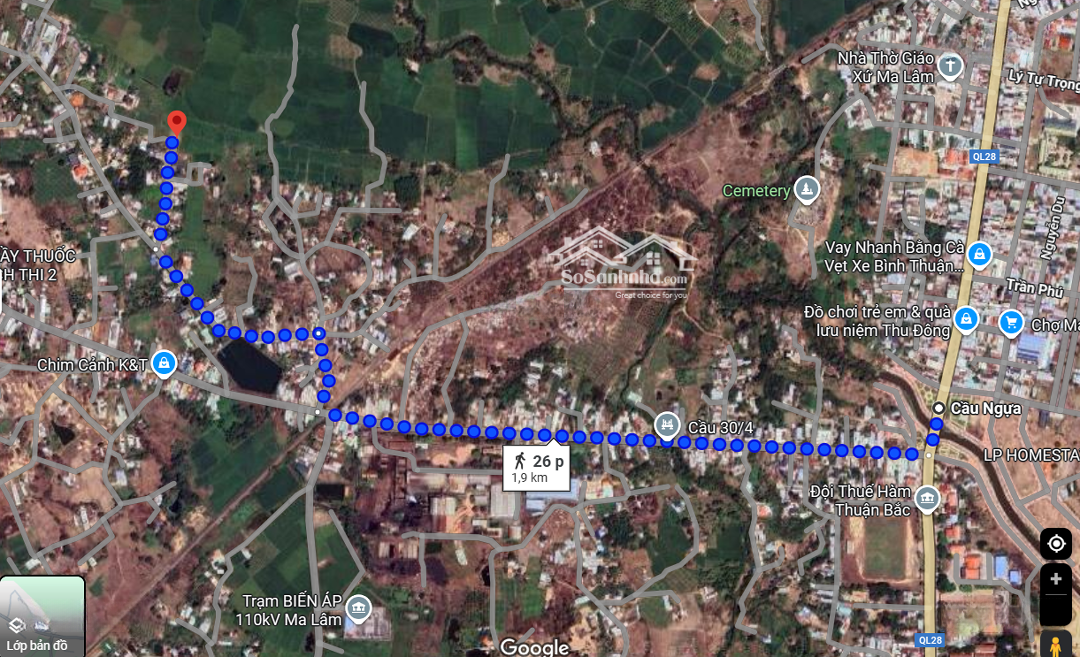Open the Lớp bản đồ layers switcher
Image resolution: width=1080 pixels, height=657 pixels.
tap(42, 616)
